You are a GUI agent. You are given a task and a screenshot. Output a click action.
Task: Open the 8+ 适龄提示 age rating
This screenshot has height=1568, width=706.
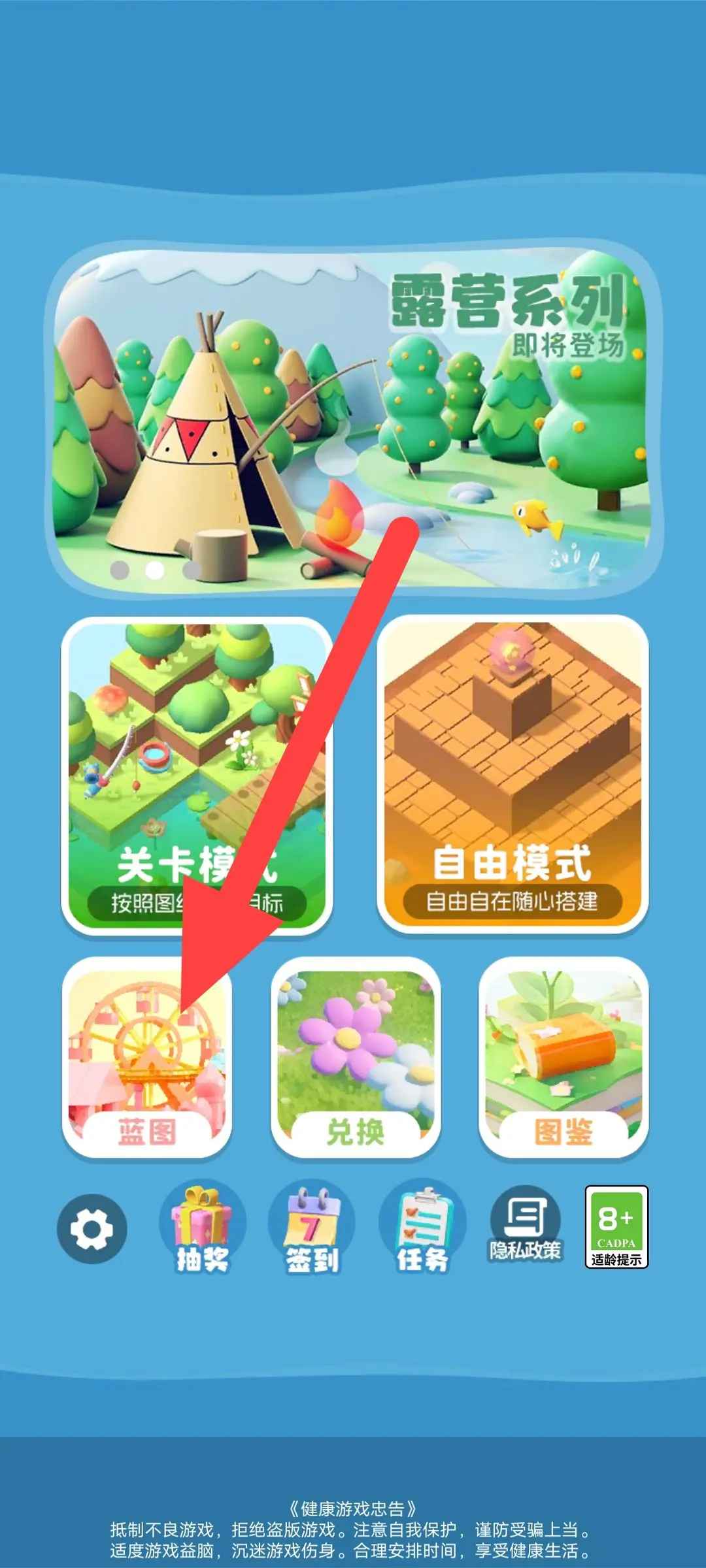coord(616,1227)
